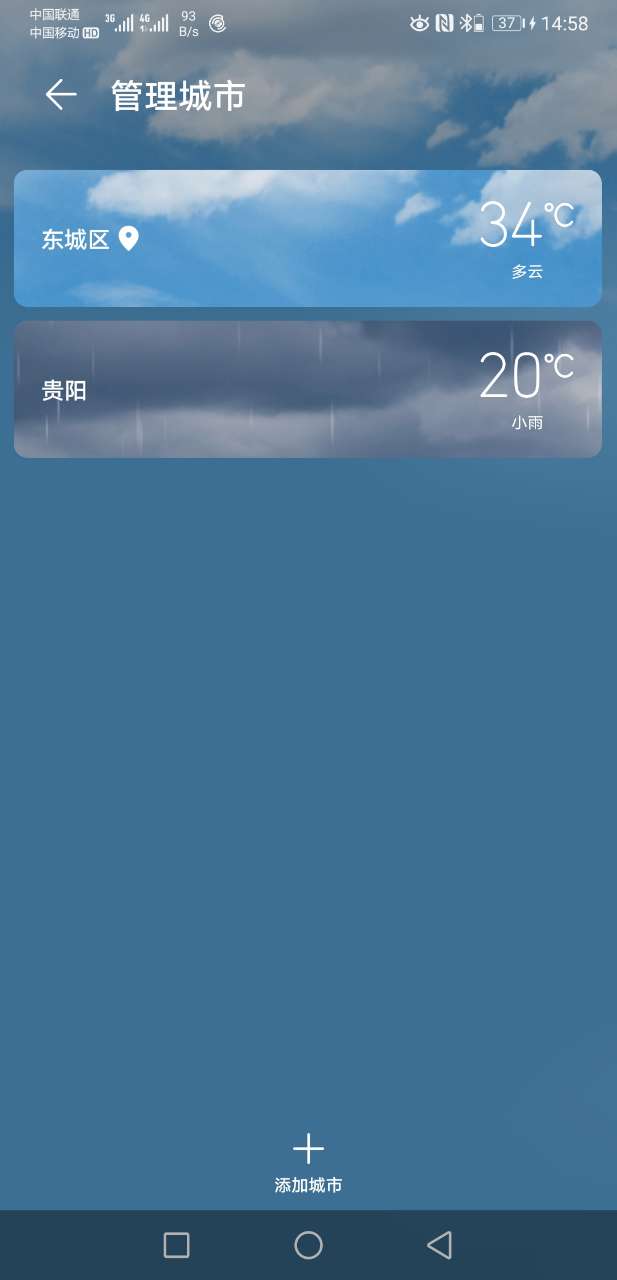
Task: Go back from the 管理城市 page
Action: 61,95
